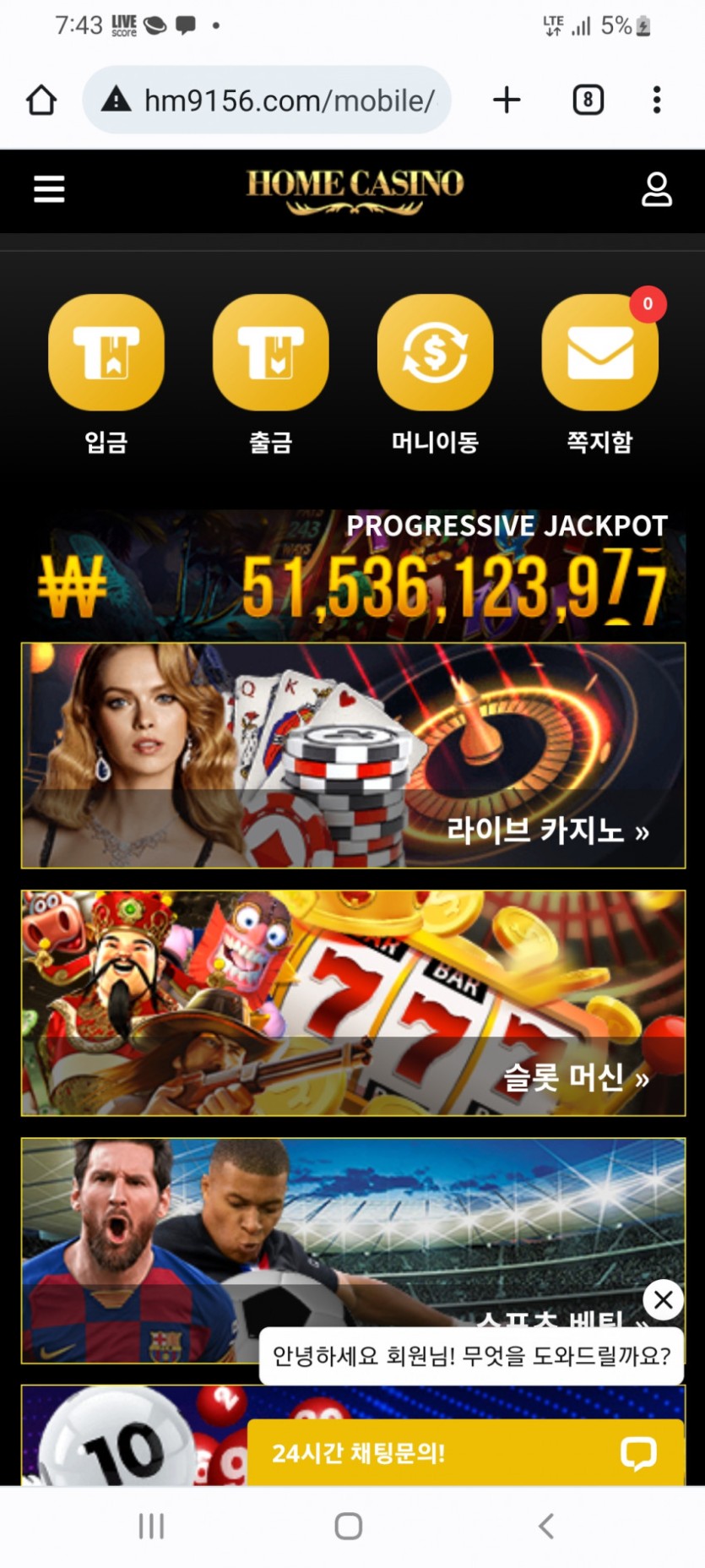Show the open tabs switcher

(588, 100)
